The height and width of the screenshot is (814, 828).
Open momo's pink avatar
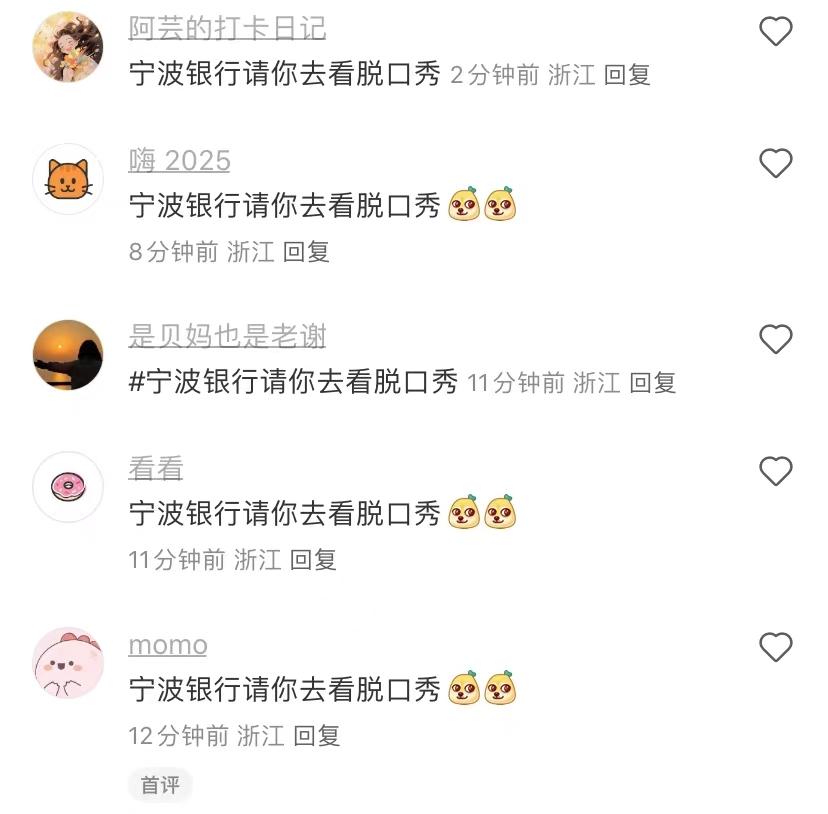coord(68,663)
